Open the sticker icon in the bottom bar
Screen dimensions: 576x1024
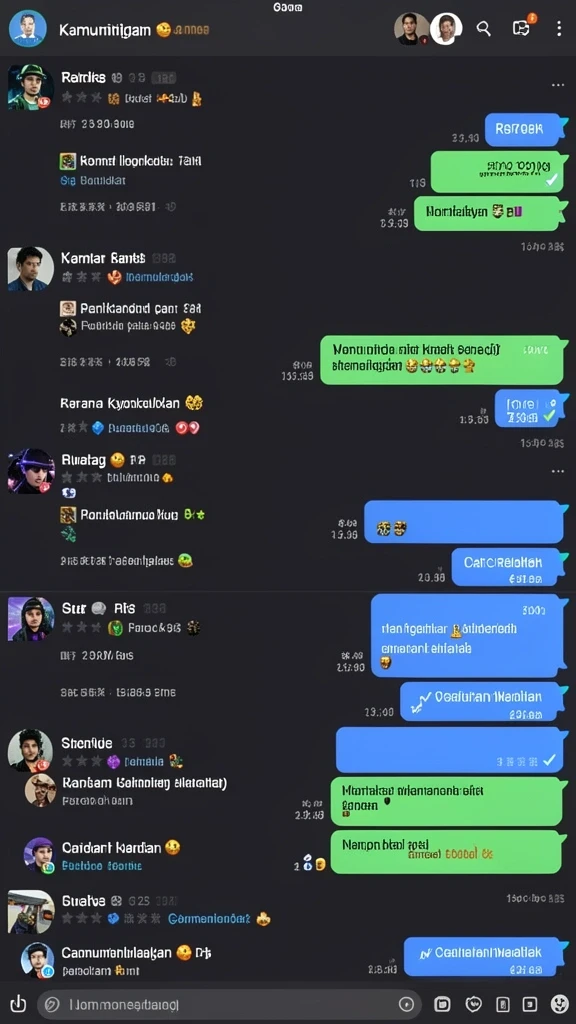pos(443,1004)
